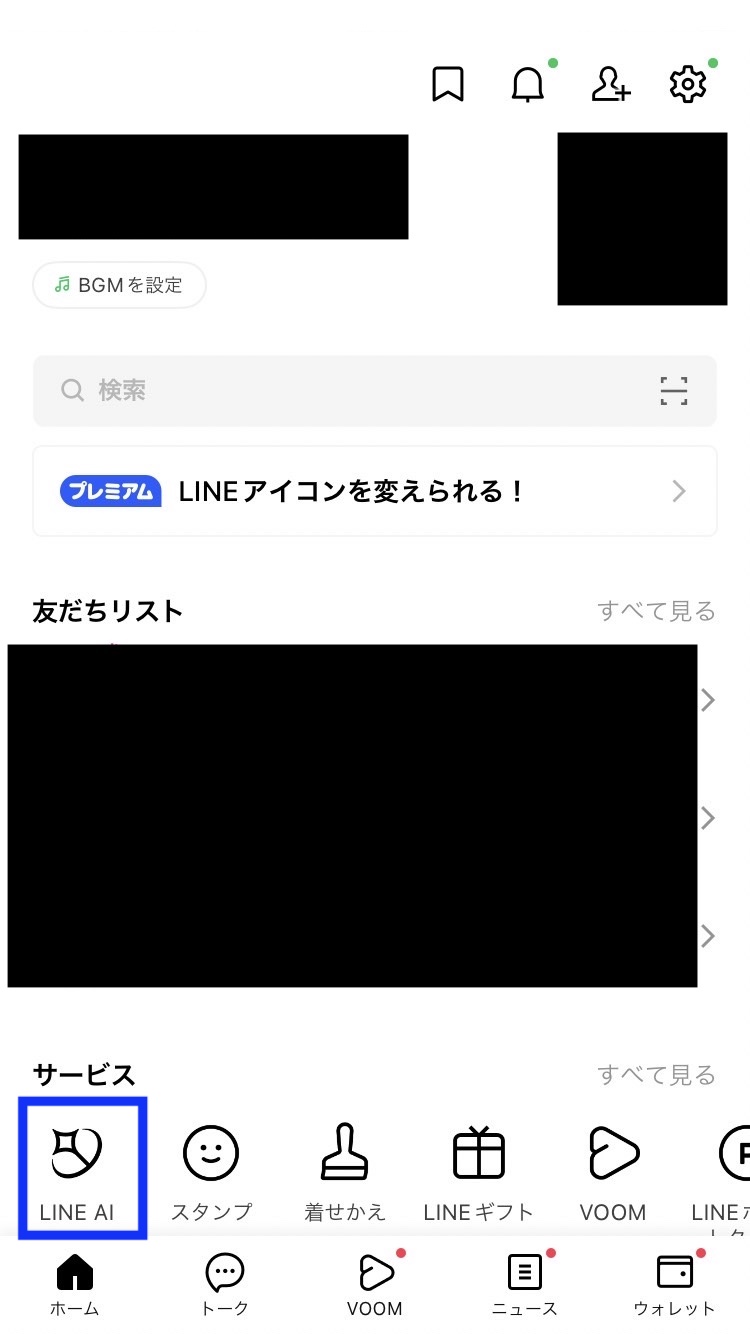Tap the BGMを設定 chip
This screenshot has width=750, height=1334.
120,285
